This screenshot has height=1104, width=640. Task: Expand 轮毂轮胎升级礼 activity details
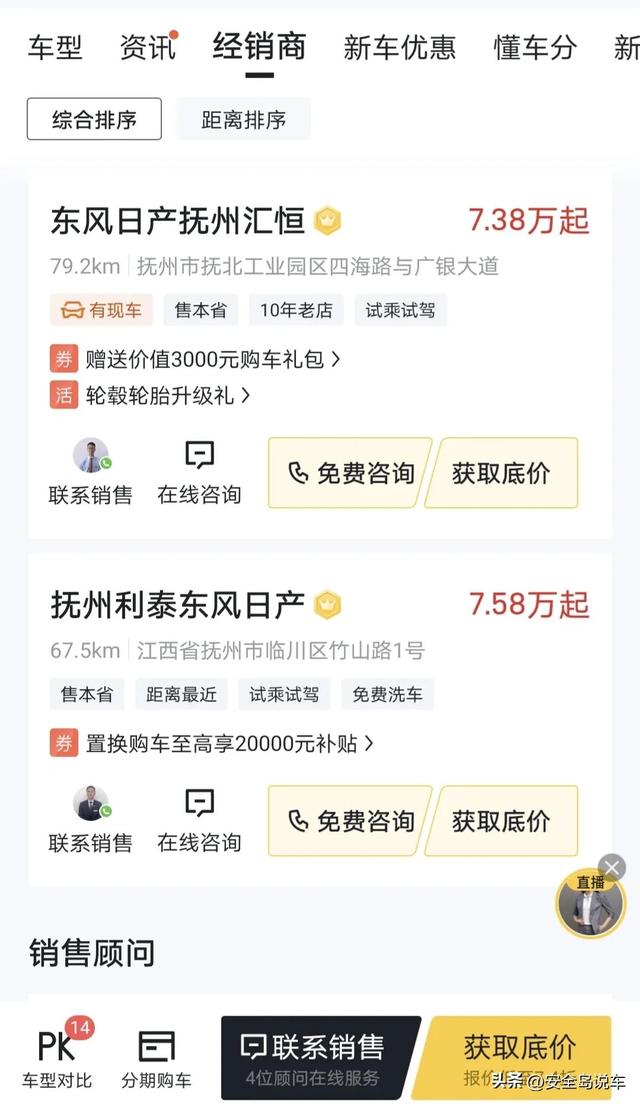tap(160, 395)
